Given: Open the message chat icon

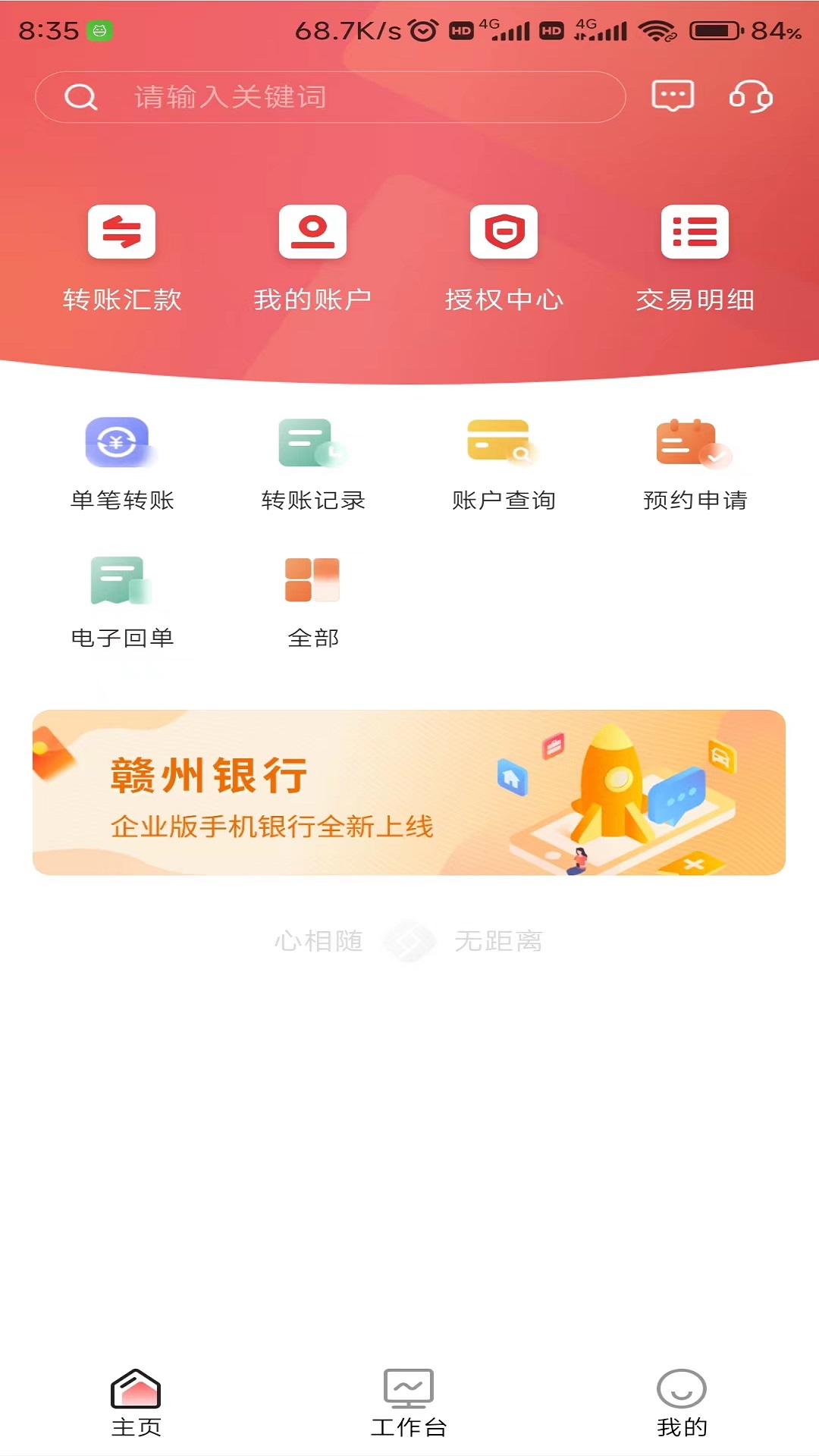Looking at the screenshot, I should (x=670, y=96).
